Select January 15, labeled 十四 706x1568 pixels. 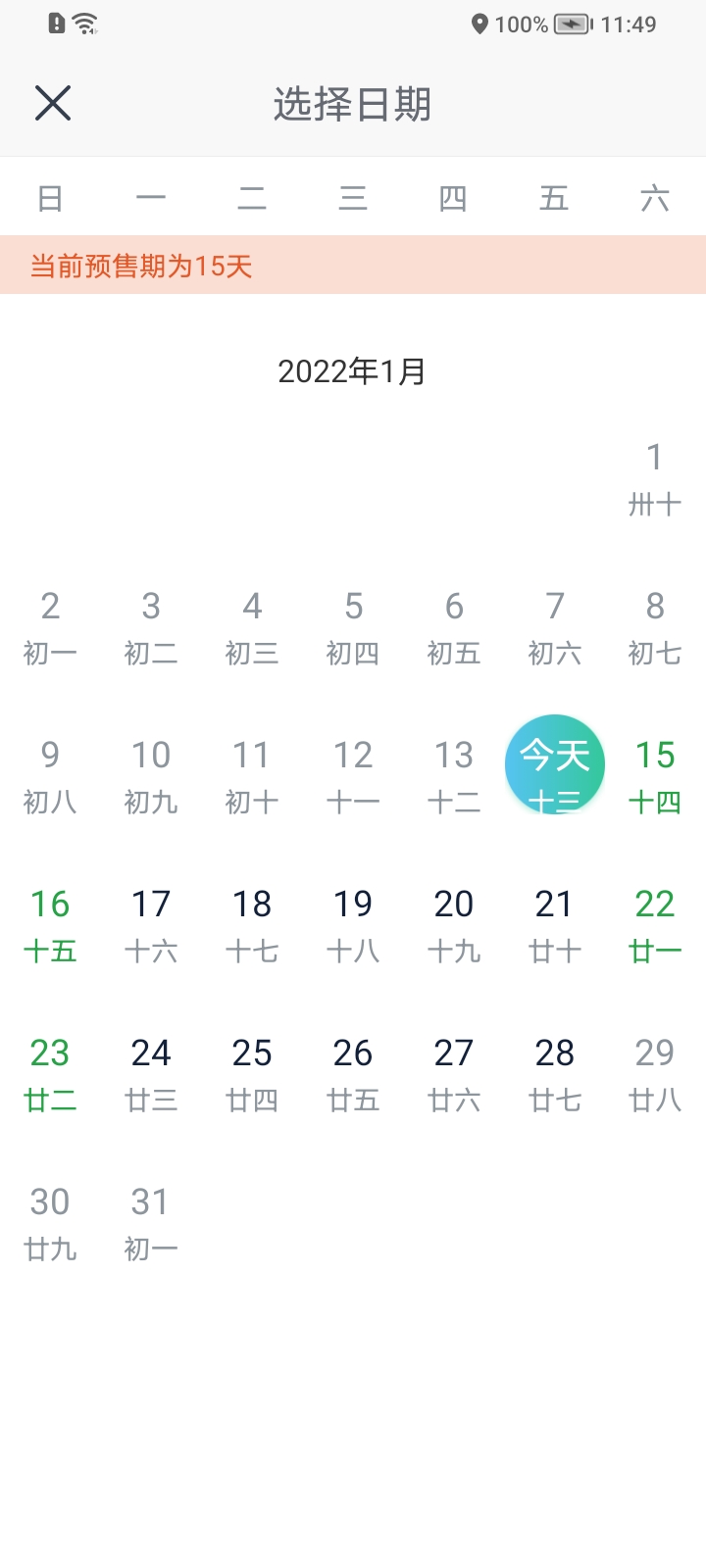[653, 774]
